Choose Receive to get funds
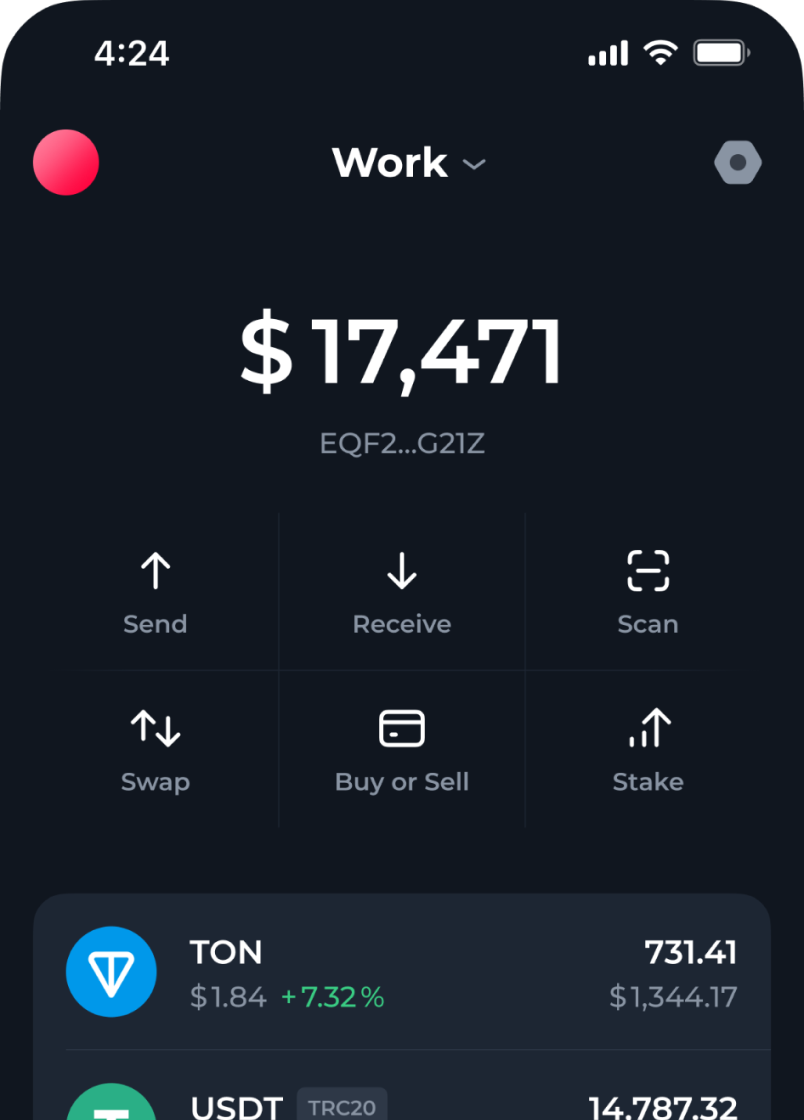This screenshot has width=804, height=1120. click(402, 593)
